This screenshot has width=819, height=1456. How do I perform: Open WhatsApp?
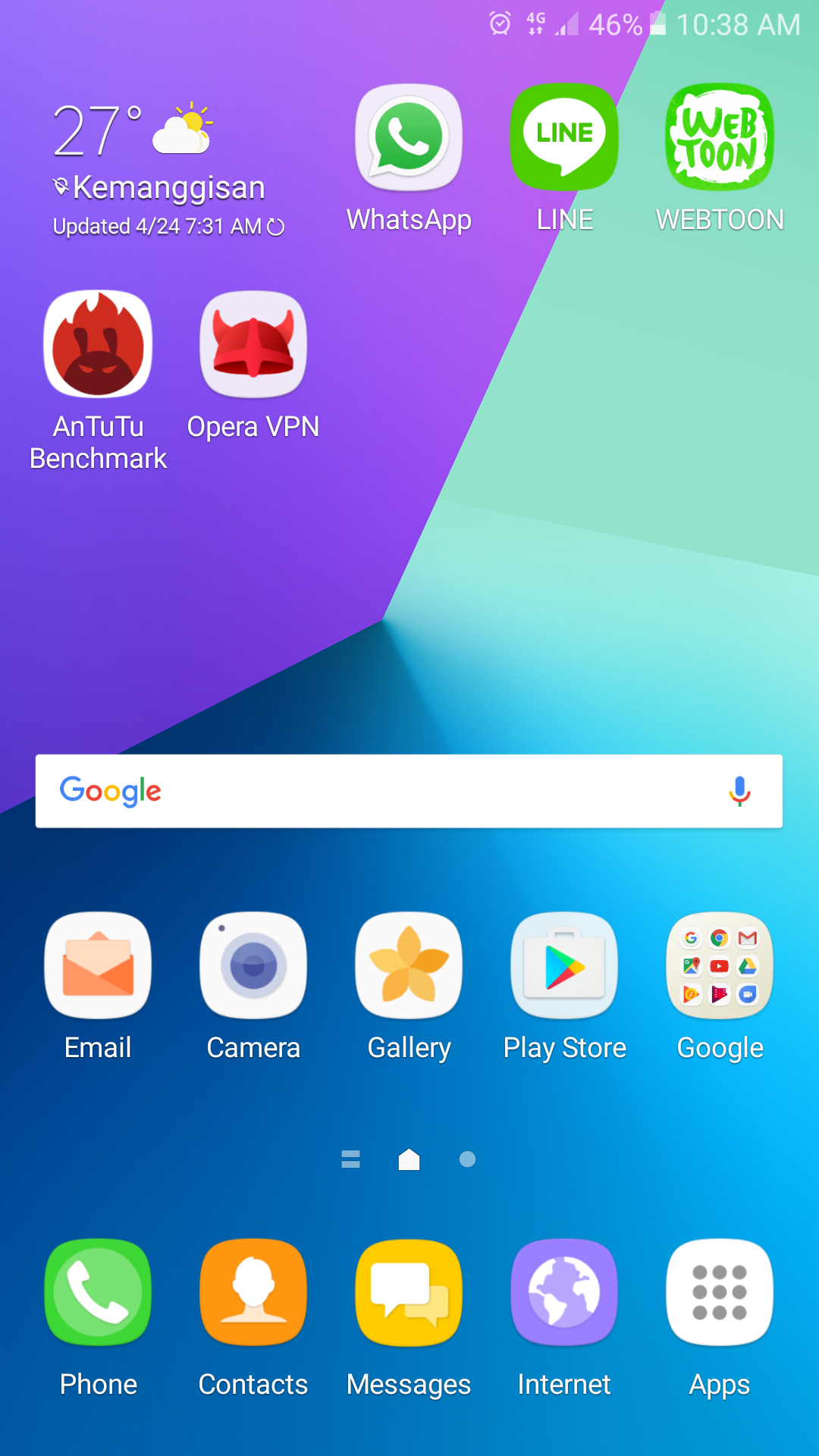click(x=409, y=138)
